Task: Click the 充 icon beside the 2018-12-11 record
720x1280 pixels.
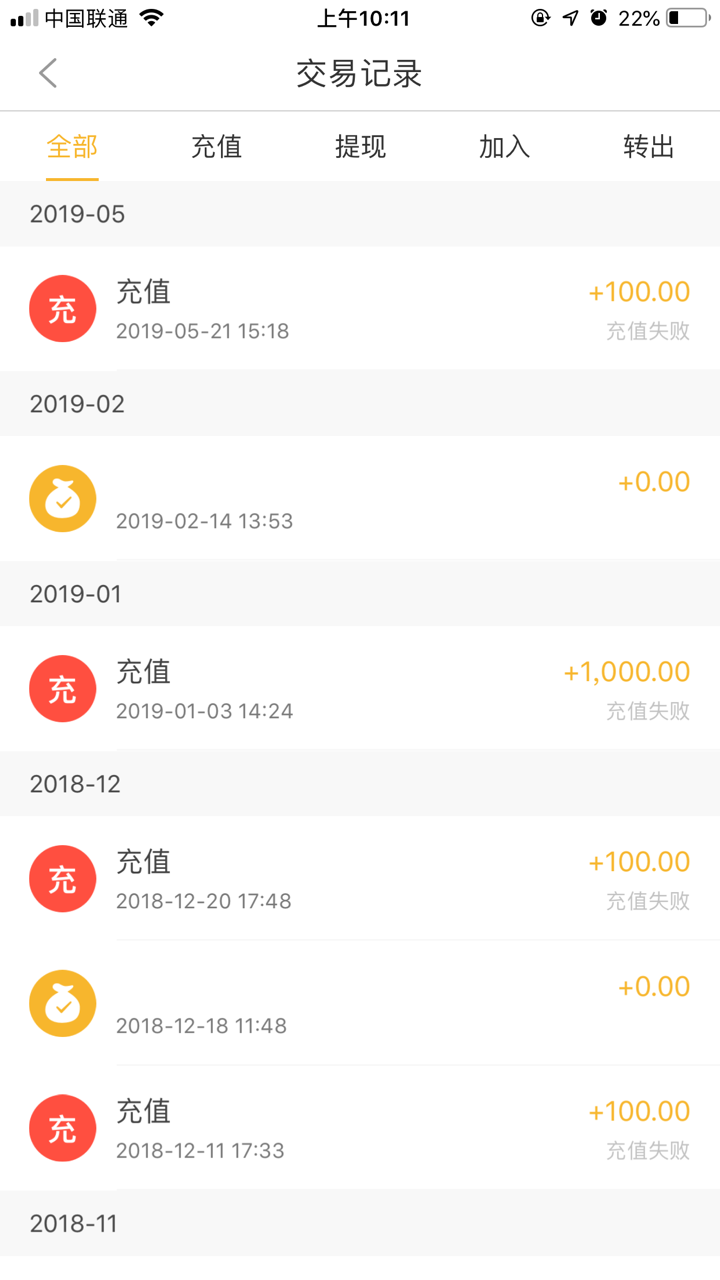Action: 62,1127
